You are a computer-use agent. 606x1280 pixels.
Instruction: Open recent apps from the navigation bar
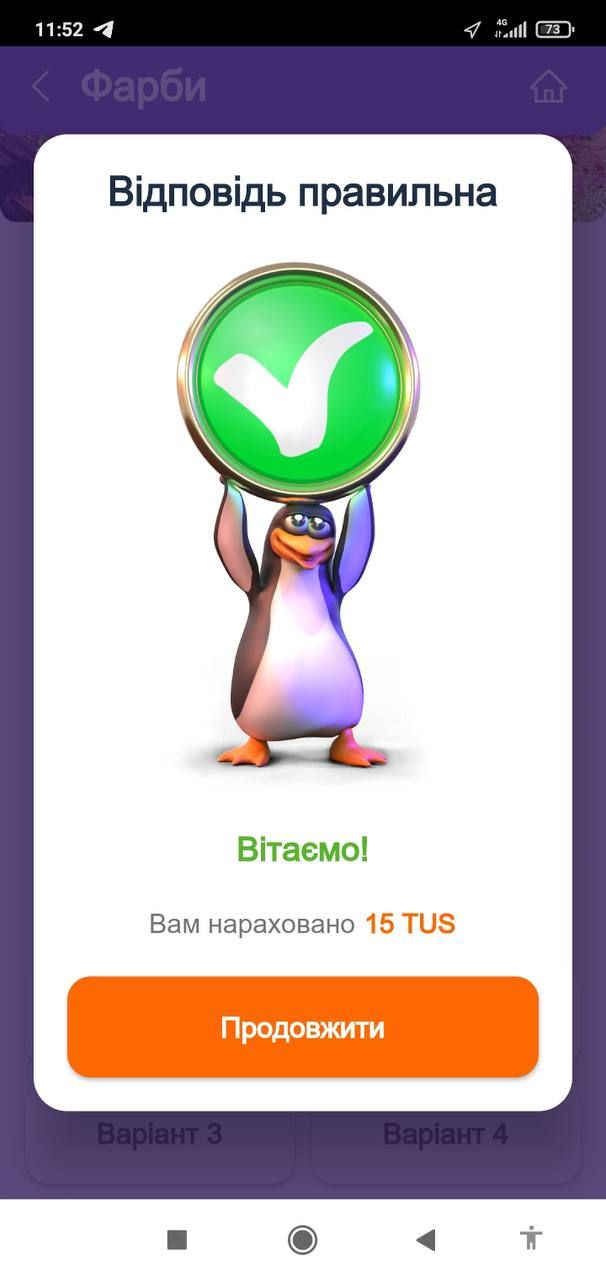pyautogui.click(x=177, y=1240)
